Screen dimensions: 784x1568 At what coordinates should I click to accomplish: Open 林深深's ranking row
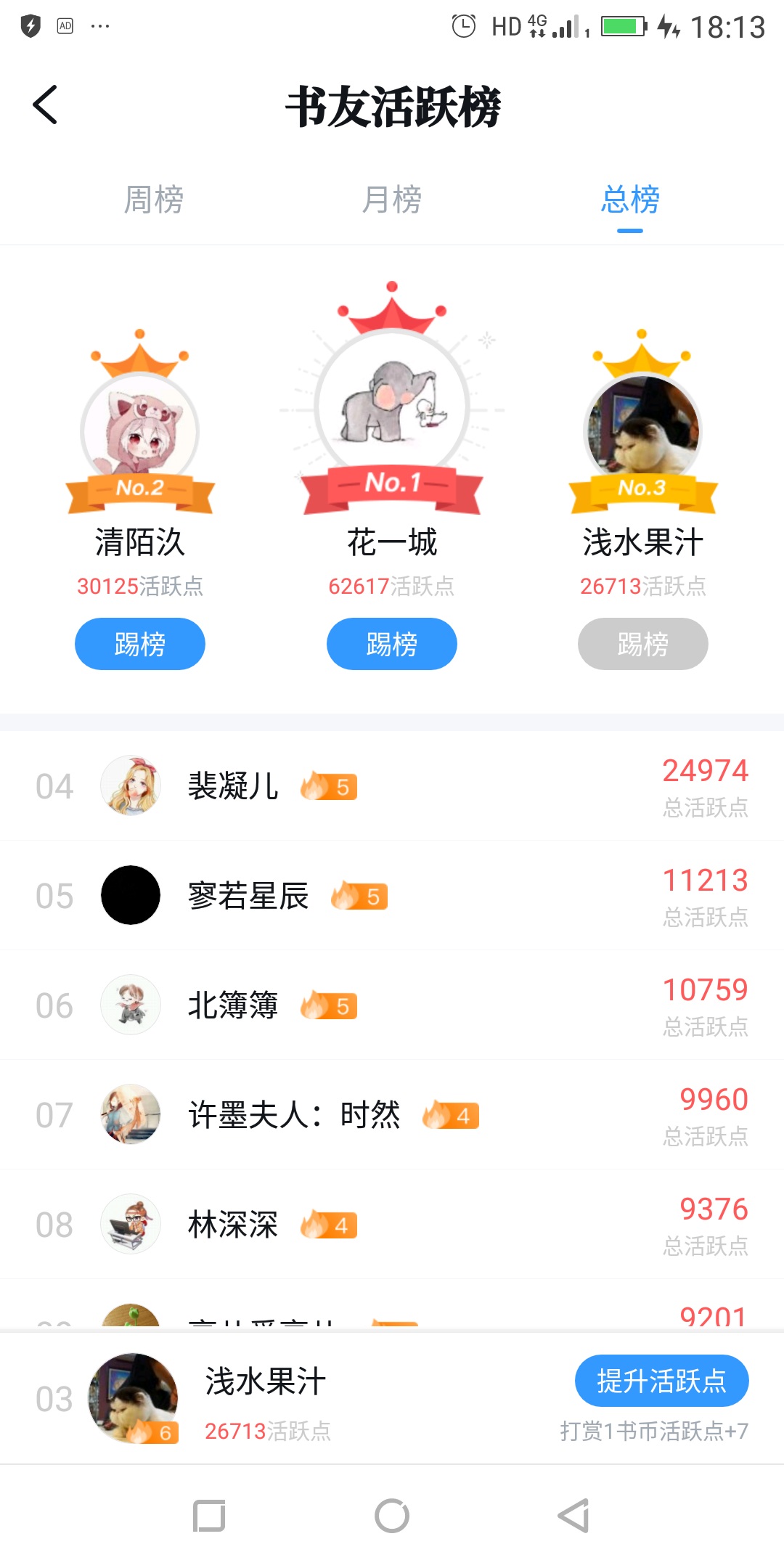(392, 1225)
